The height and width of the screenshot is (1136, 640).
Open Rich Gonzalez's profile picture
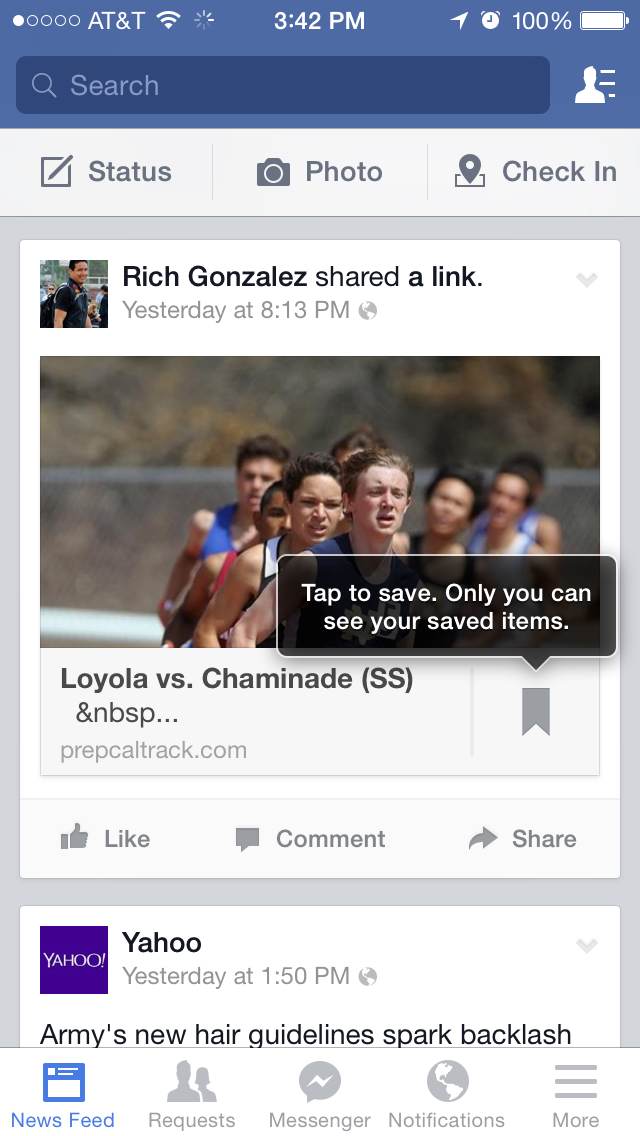[74, 293]
